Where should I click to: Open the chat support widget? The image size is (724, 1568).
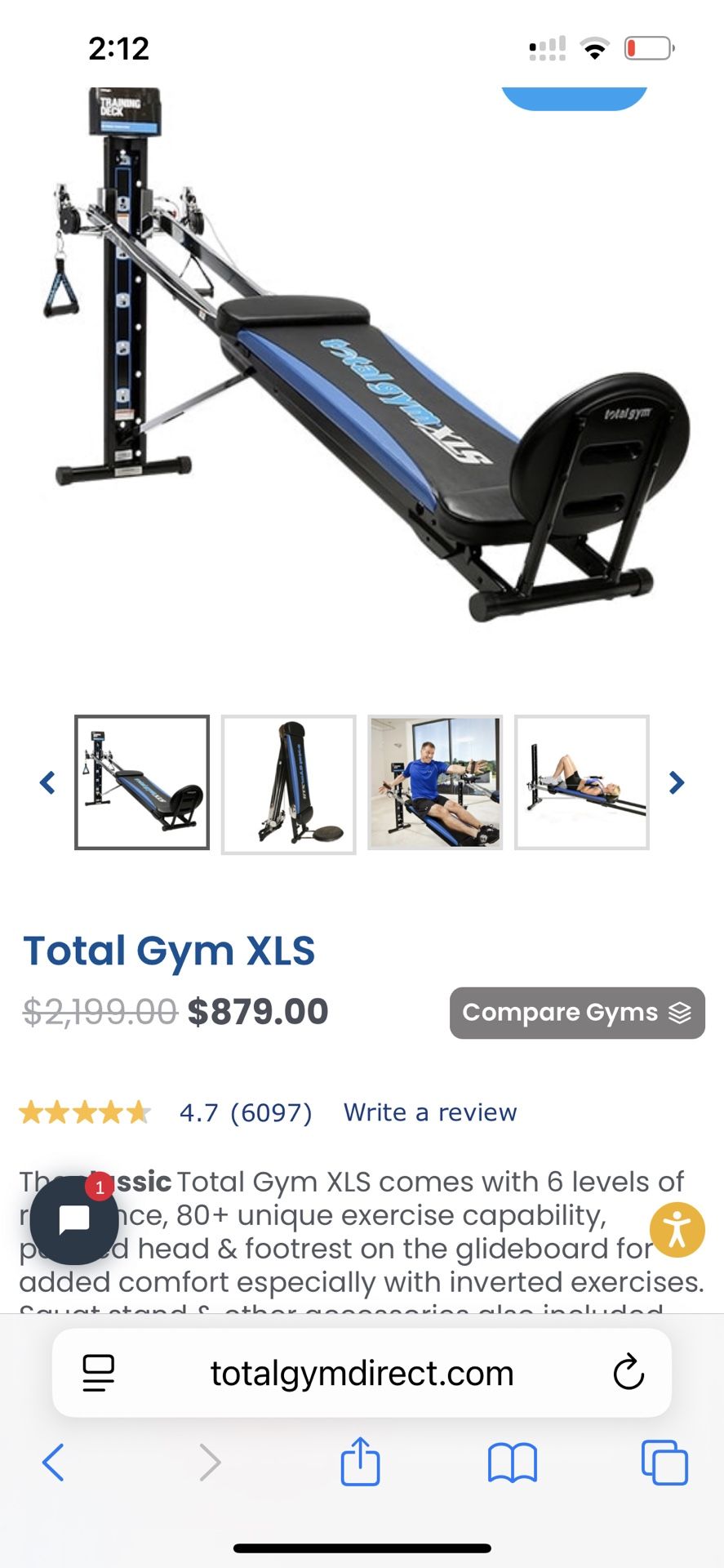pyautogui.click(x=72, y=1220)
